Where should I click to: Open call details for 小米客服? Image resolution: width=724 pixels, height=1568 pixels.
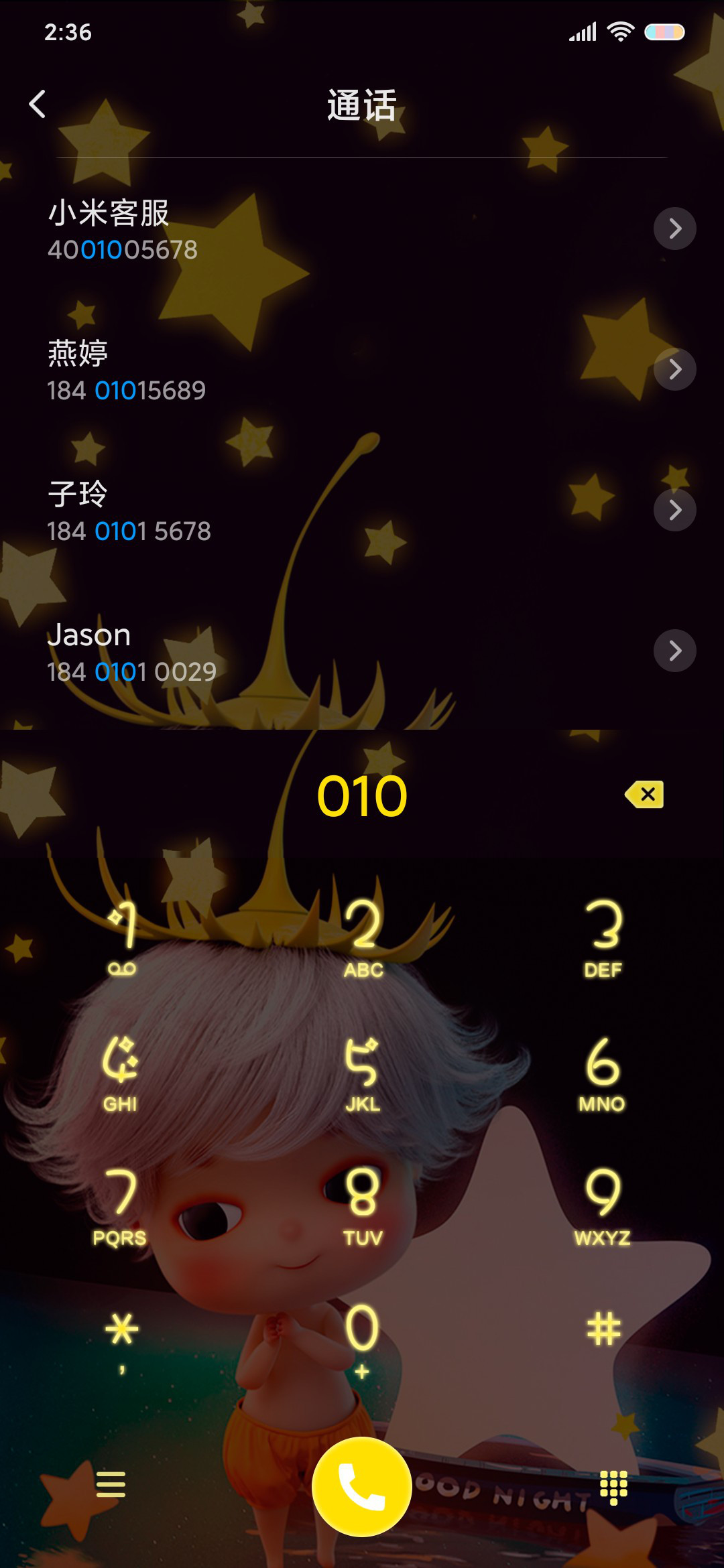(x=674, y=229)
